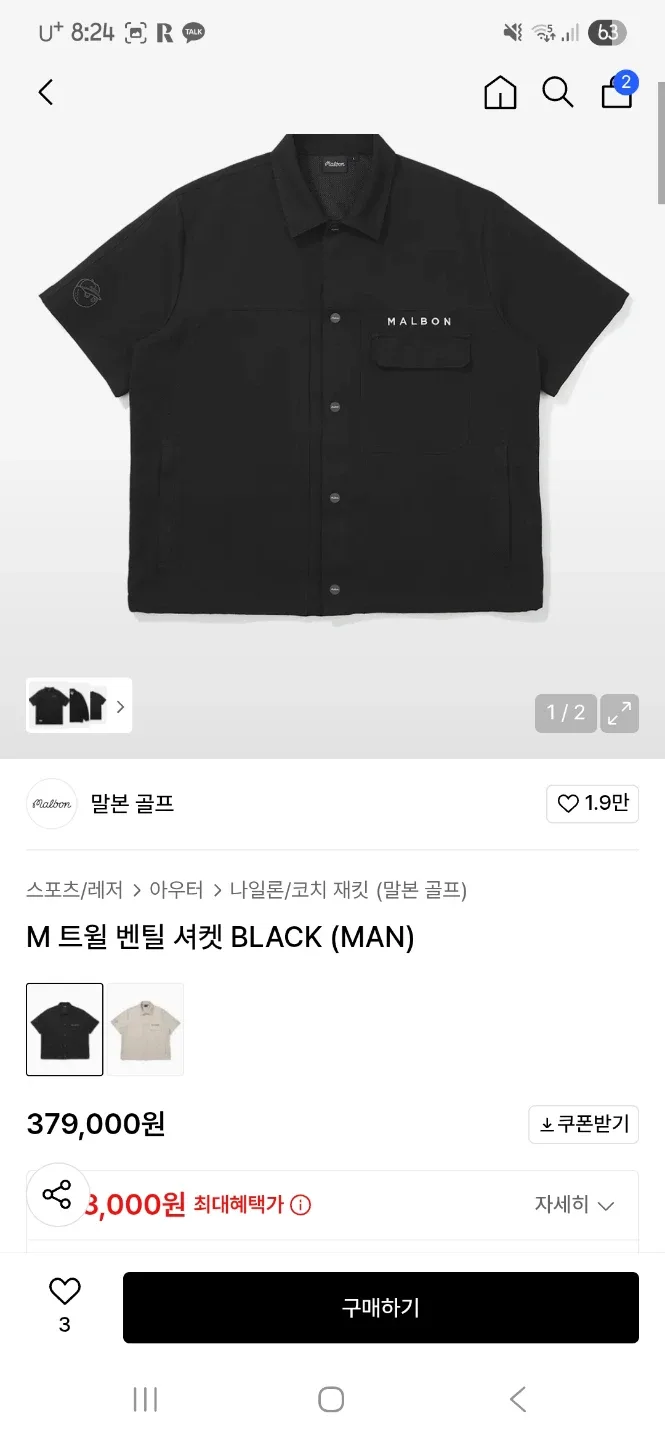
Task: Select the black color option
Action: 65,1029
